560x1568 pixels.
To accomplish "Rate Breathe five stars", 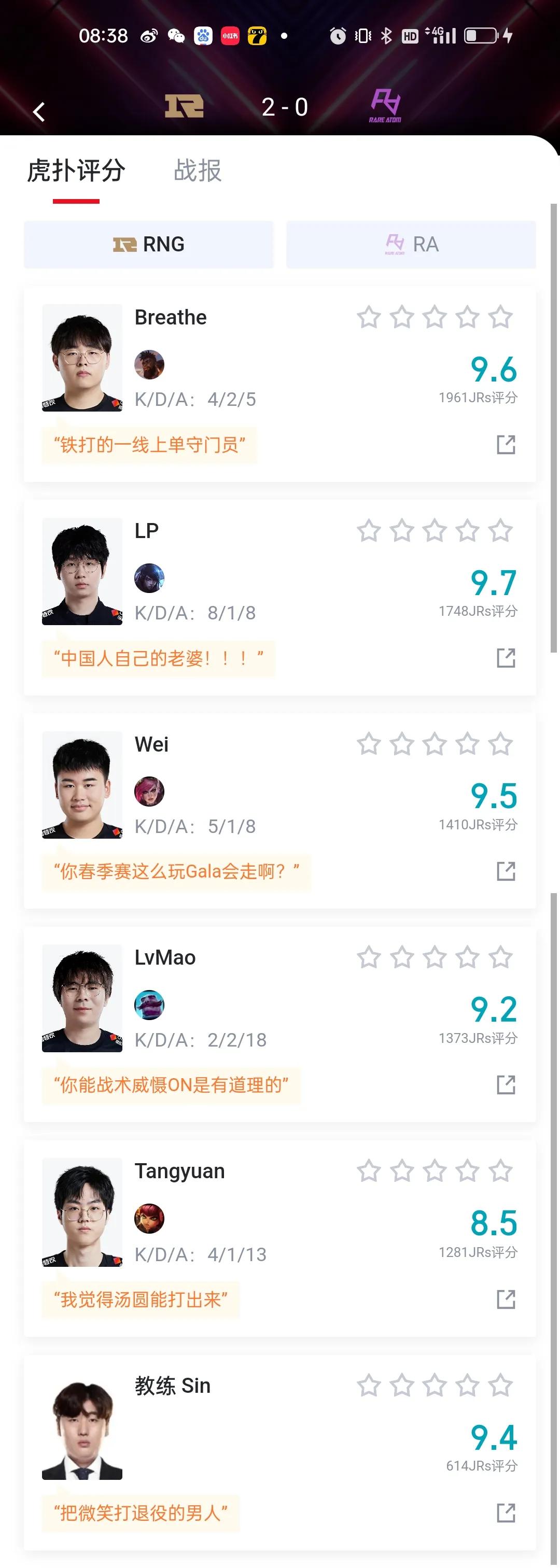I will (x=500, y=317).
